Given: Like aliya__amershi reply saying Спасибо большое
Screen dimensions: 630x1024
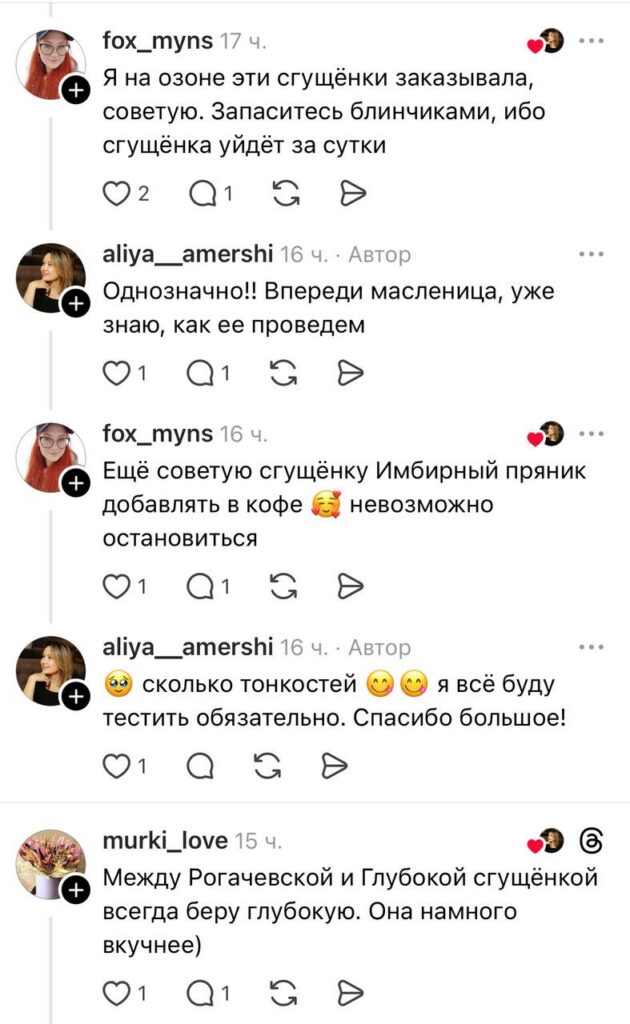Looking at the screenshot, I should [117, 766].
